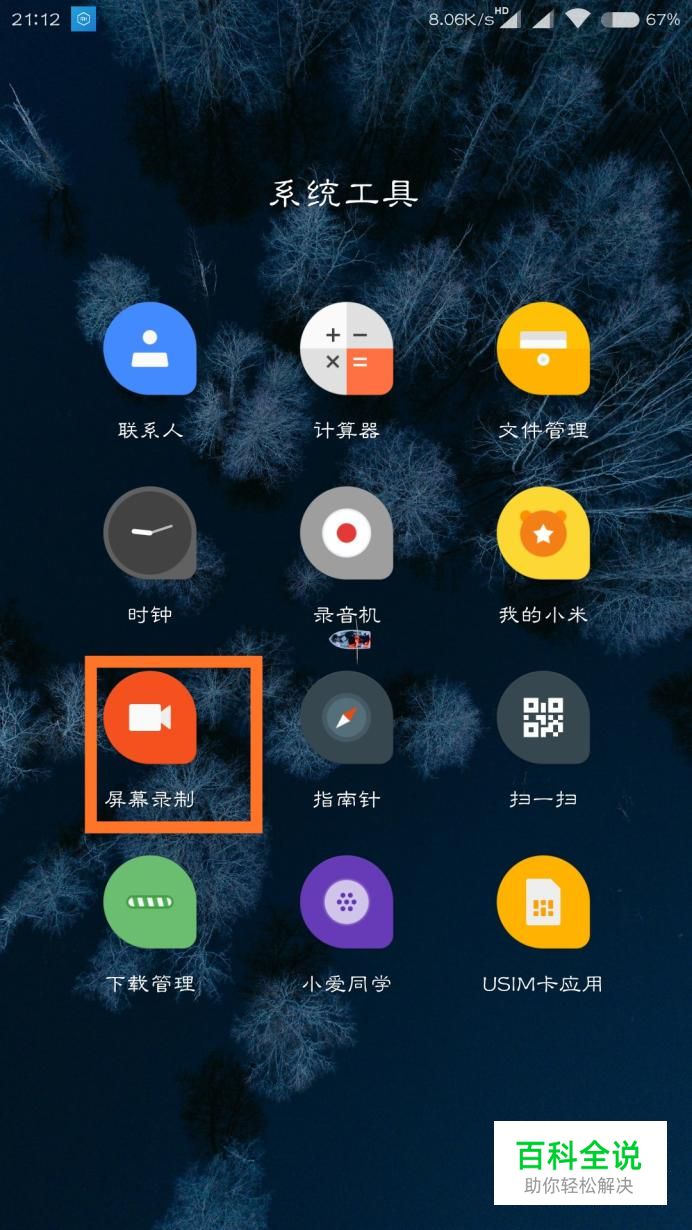Launch 屏幕录制 screen recorder
The height and width of the screenshot is (1230, 692).
click(x=150, y=718)
